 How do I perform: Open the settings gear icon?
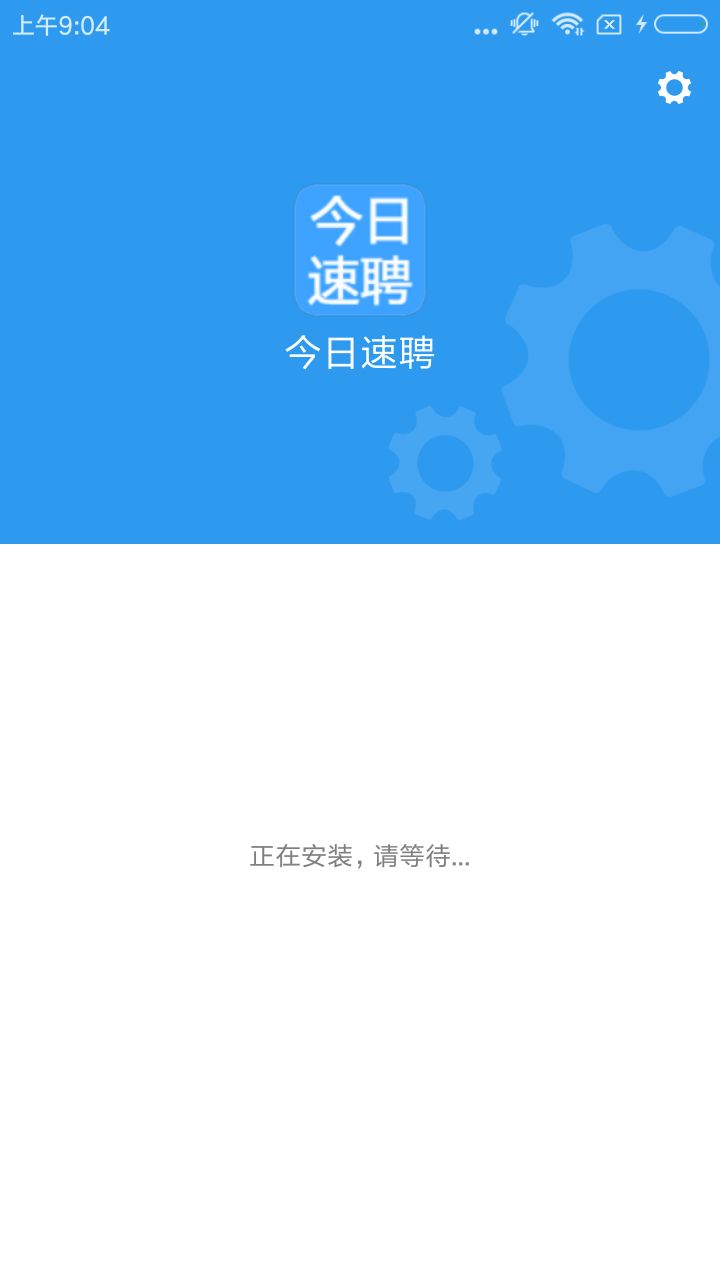coord(674,88)
